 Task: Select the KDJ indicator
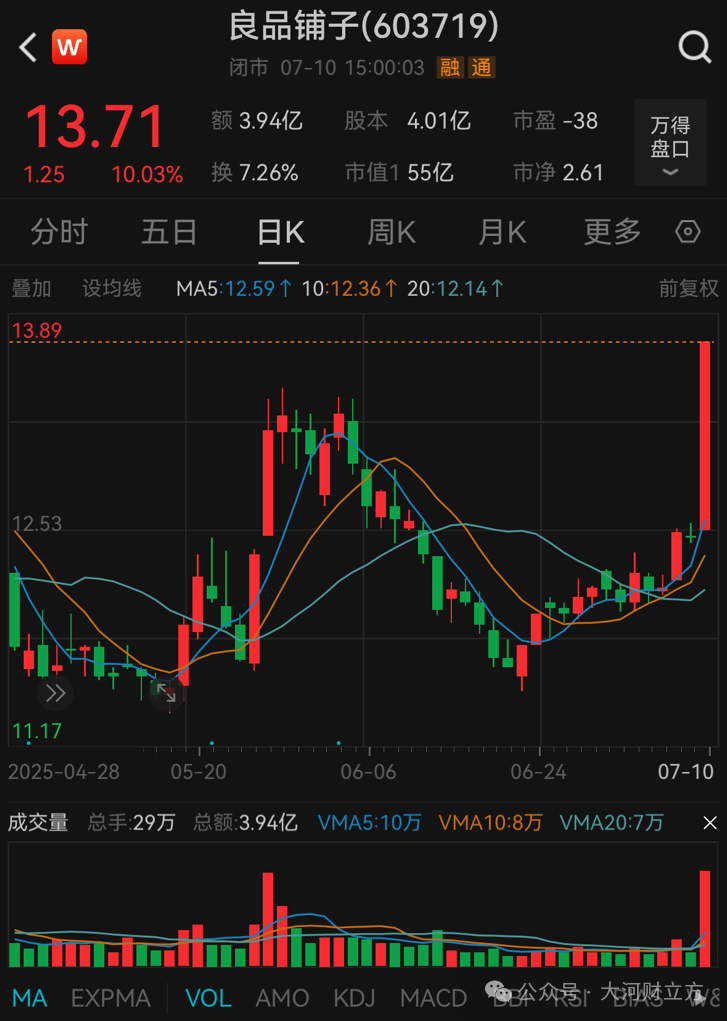(x=354, y=998)
